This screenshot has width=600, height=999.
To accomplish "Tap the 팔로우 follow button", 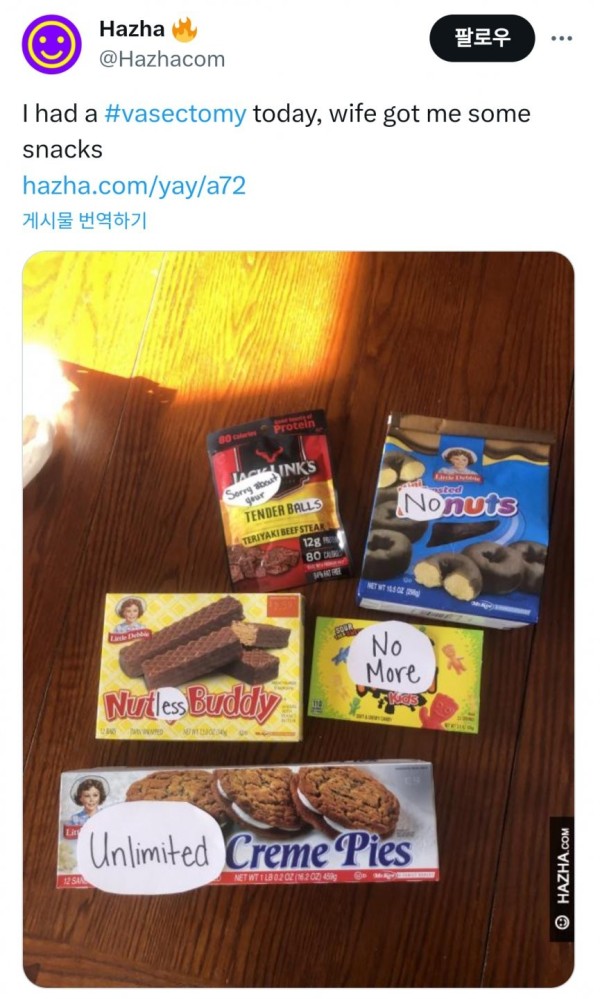I will pyautogui.click(x=482, y=39).
